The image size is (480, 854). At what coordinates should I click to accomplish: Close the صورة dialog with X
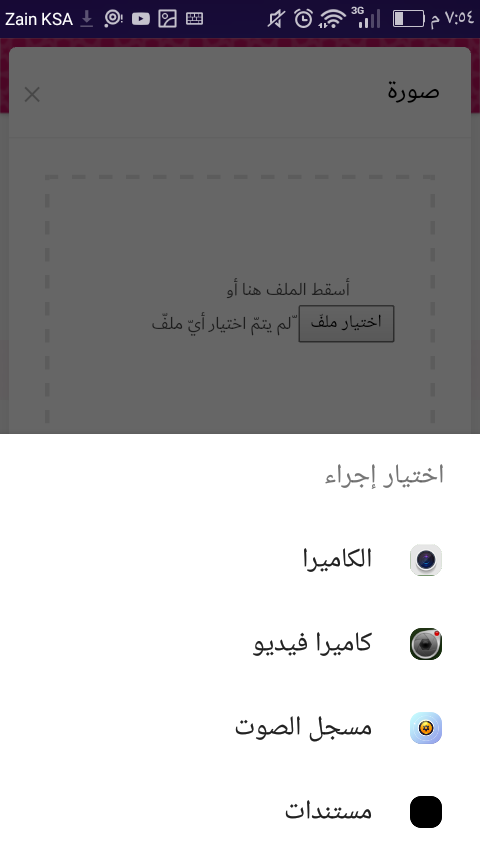(x=32, y=95)
